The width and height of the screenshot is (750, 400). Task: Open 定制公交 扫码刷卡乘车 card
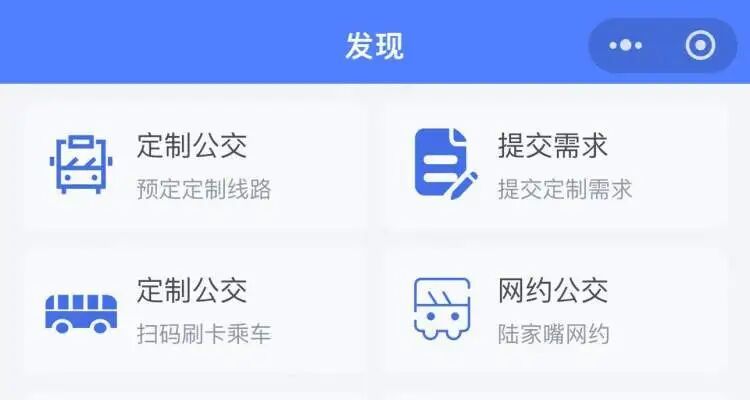point(192,310)
